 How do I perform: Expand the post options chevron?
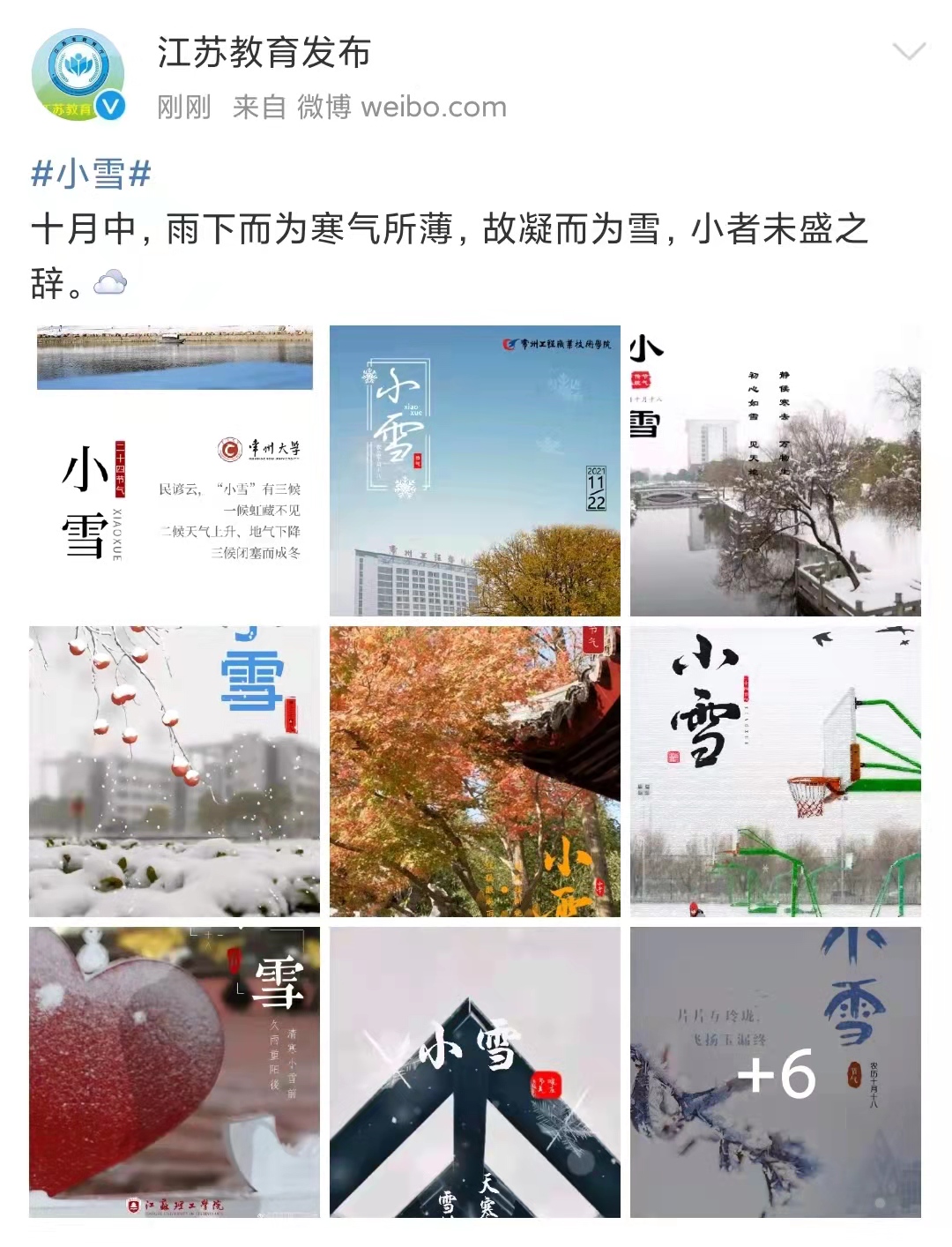[909, 52]
